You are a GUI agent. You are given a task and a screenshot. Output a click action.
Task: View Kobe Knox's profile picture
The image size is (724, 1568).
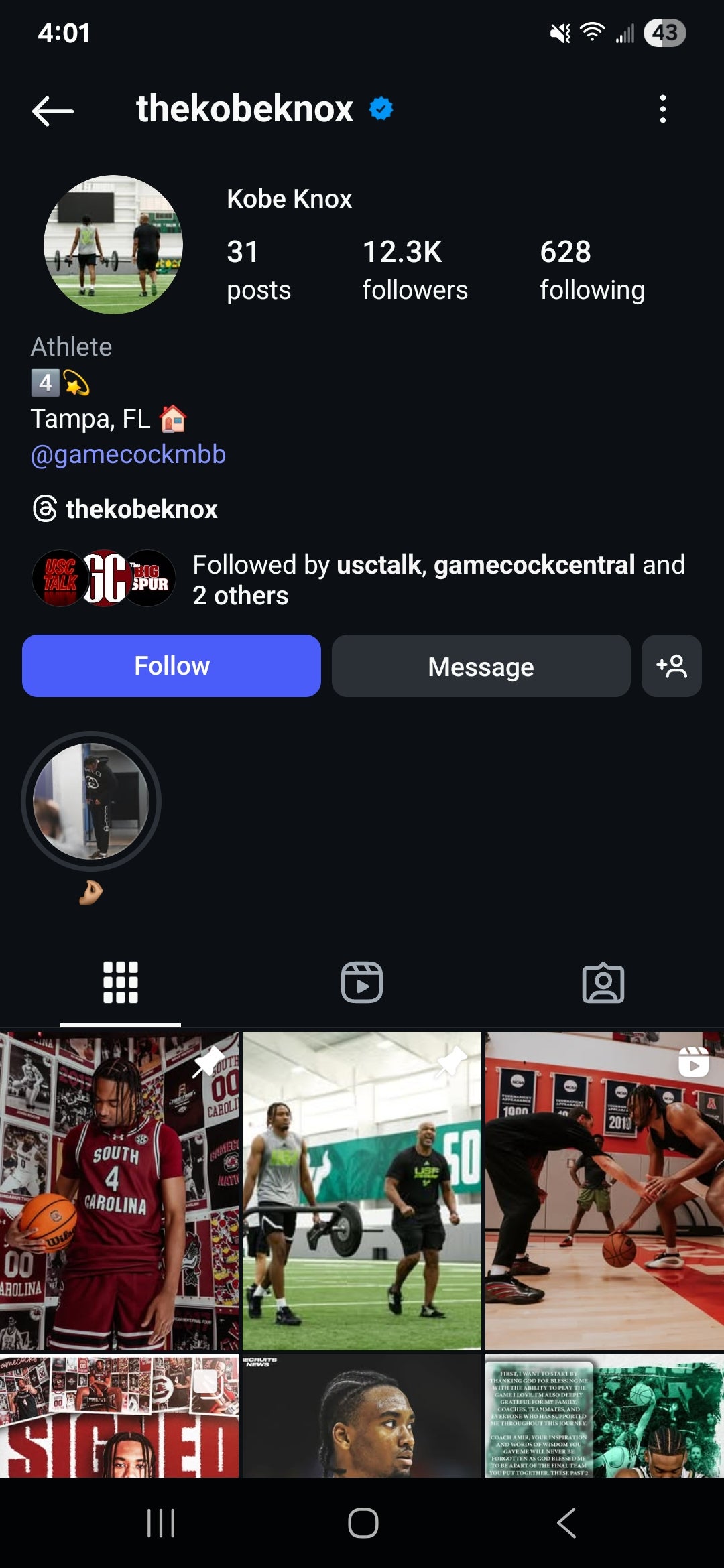pyautogui.click(x=113, y=245)
